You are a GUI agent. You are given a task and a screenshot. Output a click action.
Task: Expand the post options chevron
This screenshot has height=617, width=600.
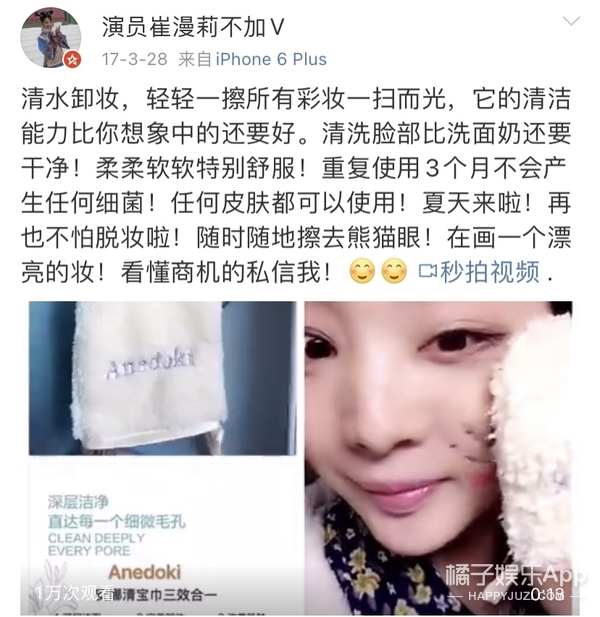pyautogui.click(x=569, y=21)
